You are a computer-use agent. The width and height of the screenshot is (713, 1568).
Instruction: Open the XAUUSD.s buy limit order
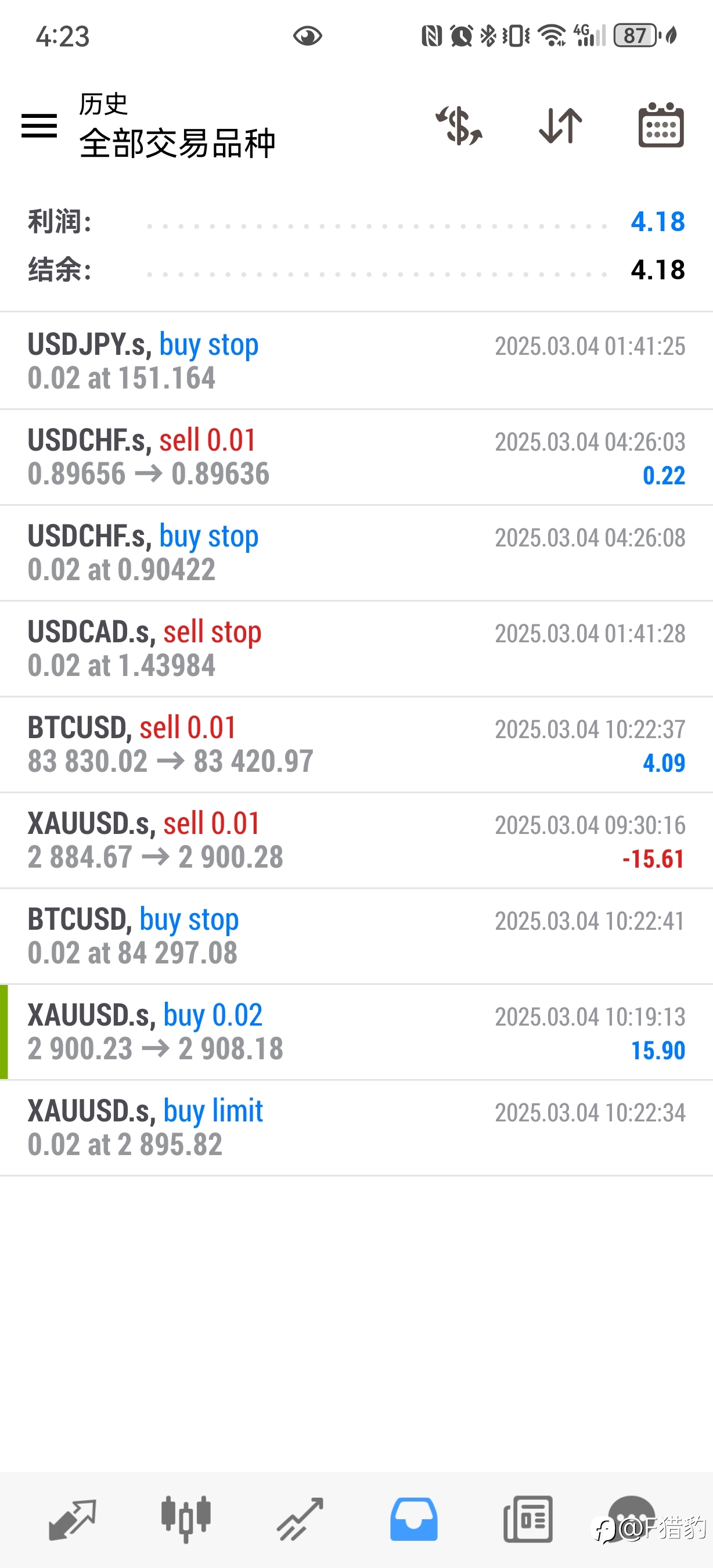point(356,1128)
